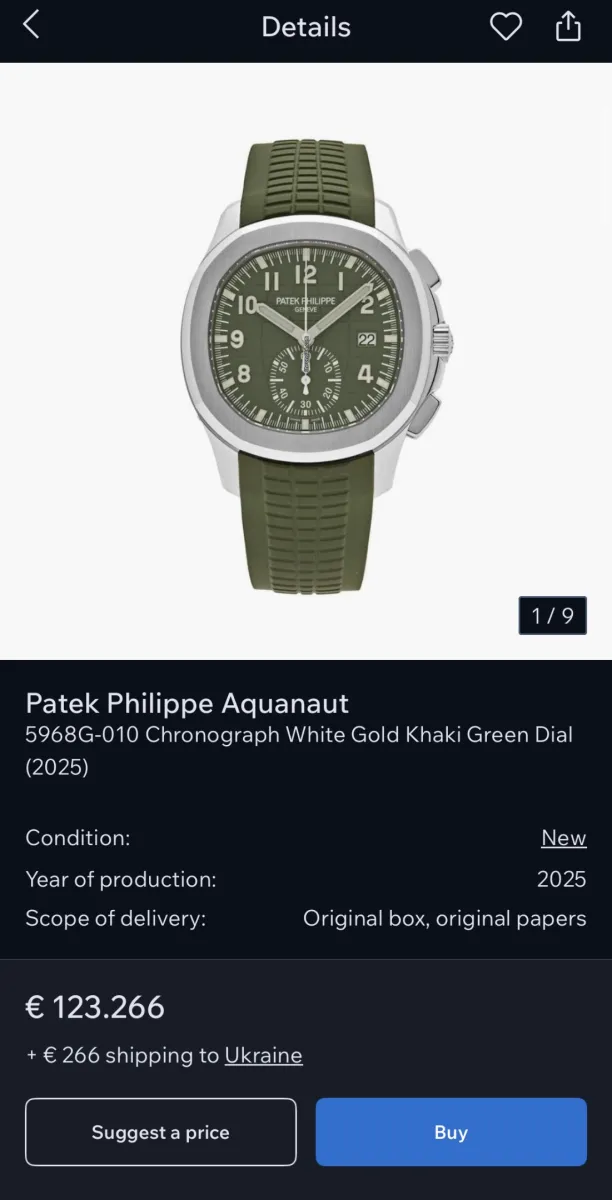
Task: Add this watch to favorites
Action: pos(505,27)
